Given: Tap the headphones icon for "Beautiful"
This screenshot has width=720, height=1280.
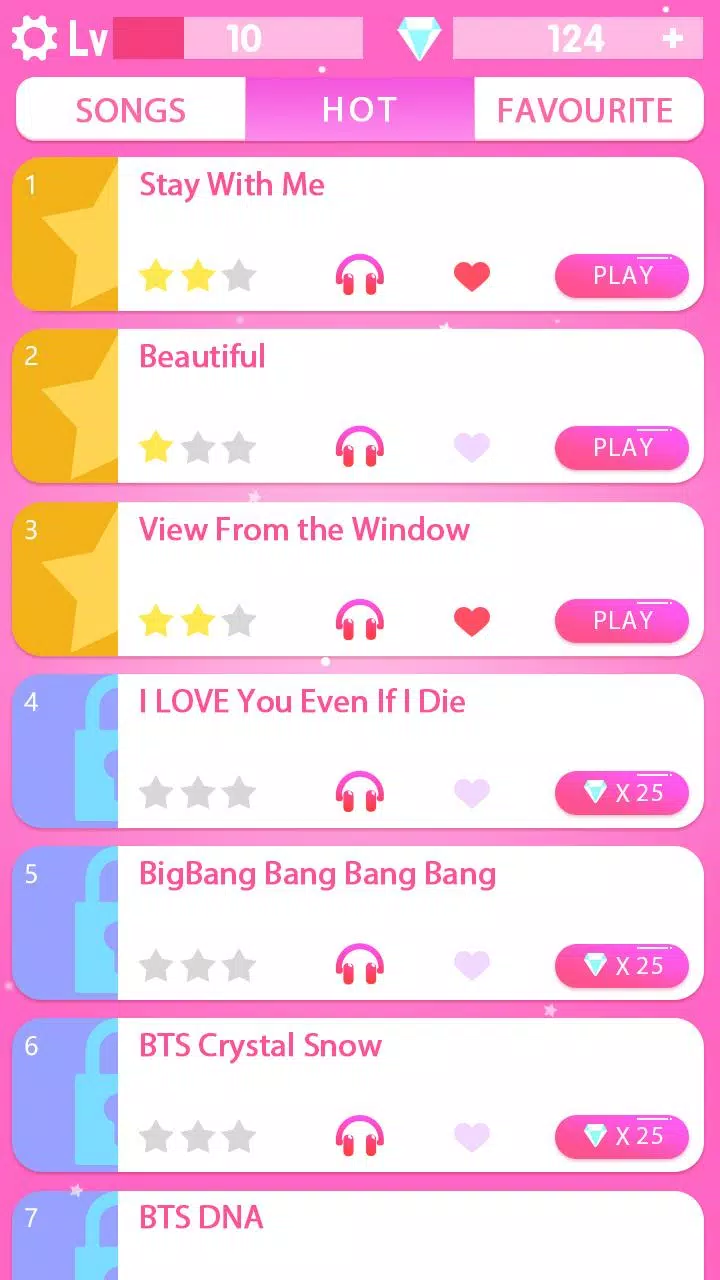Looking at the screenshot, I should [359, 448].
